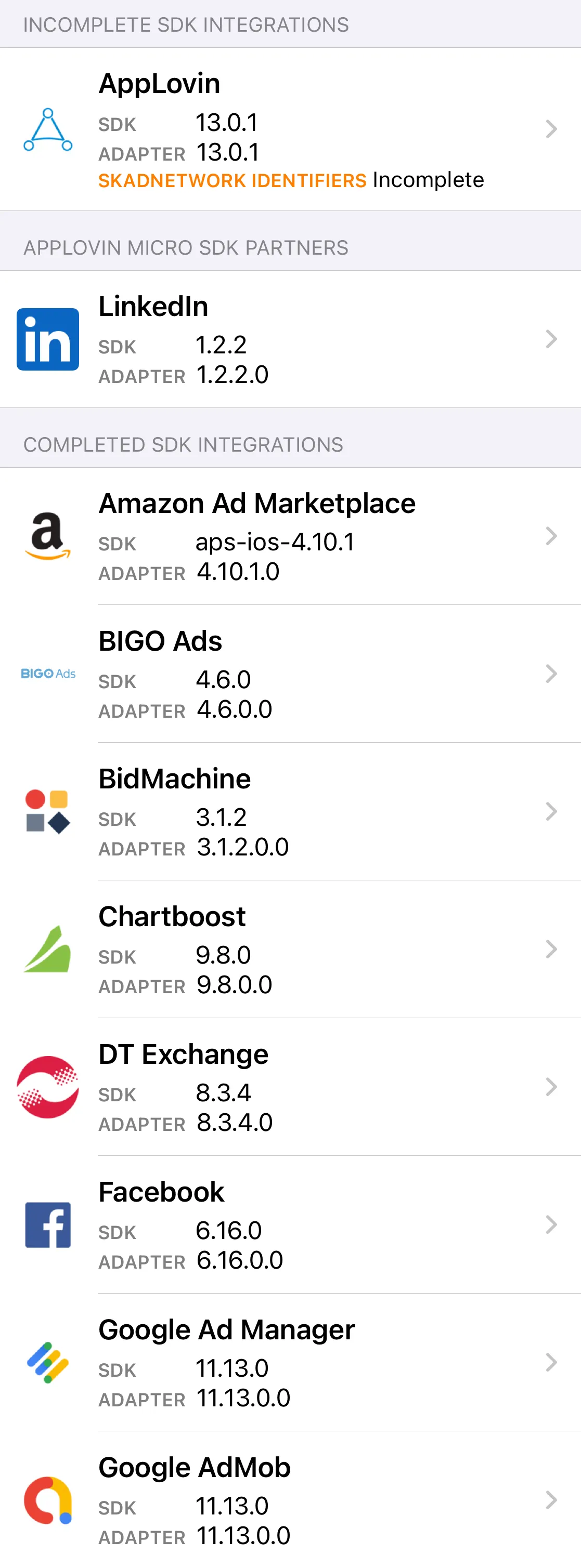Click the Google AdMob adapter version text
Image resolution: width=581 pixels, height=1568 pixels.
coord(242,1536)
